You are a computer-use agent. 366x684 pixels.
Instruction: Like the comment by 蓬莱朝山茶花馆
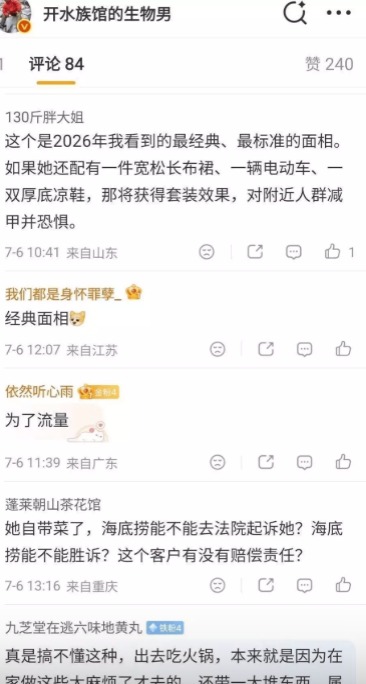click(x=343, y=585)
